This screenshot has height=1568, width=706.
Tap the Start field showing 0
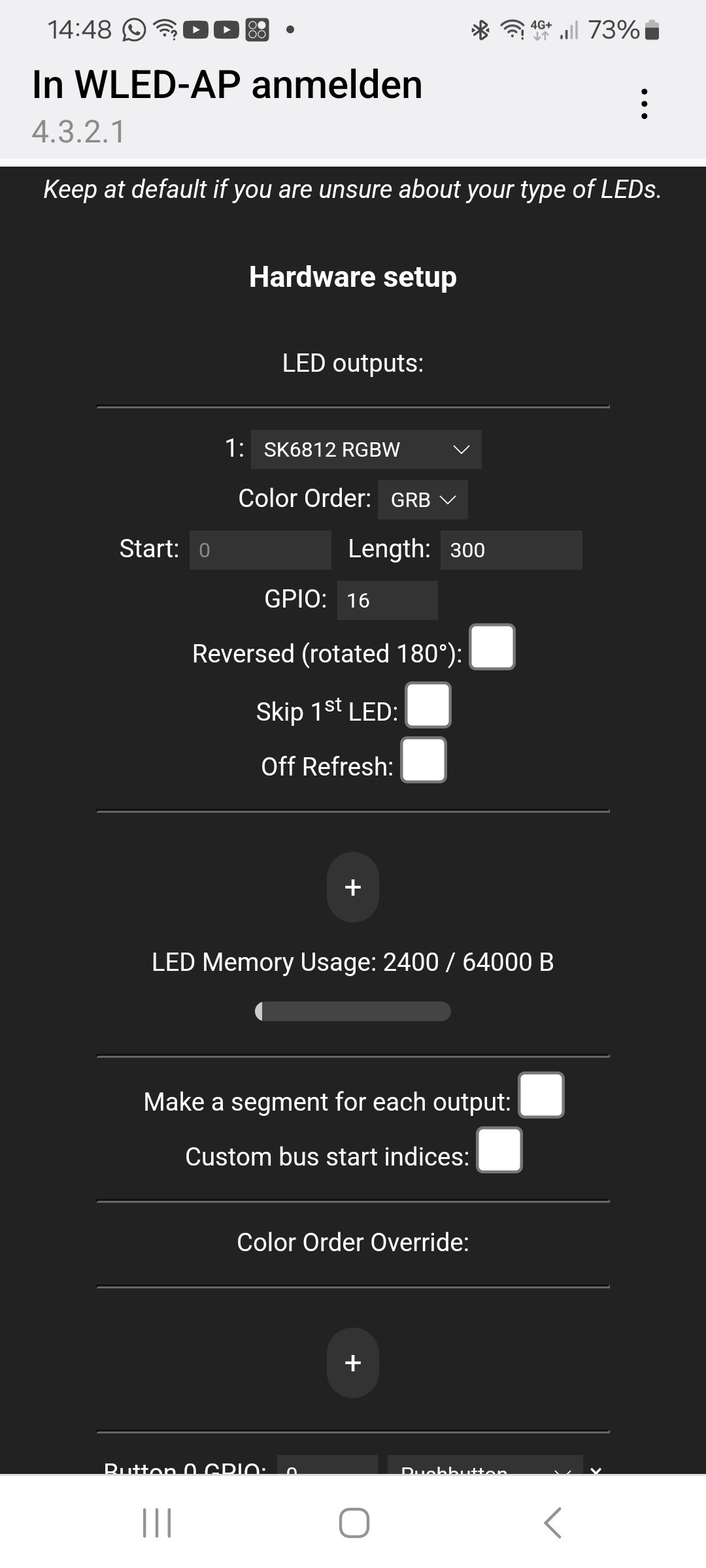pyautogui.click(x=260, y=550)
